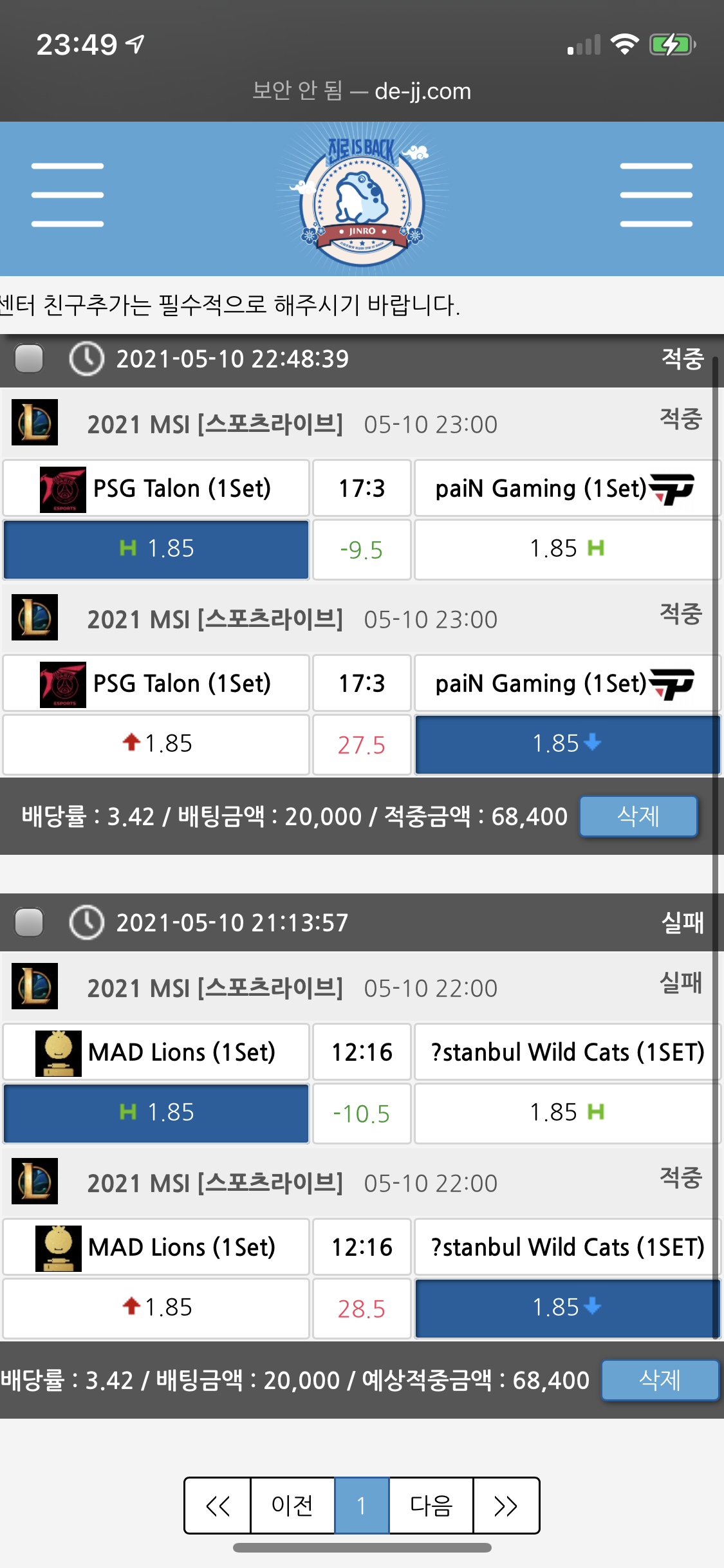Jump to the last page using >>
The image size is (724, 1568).
click(x=506, y=1506)
